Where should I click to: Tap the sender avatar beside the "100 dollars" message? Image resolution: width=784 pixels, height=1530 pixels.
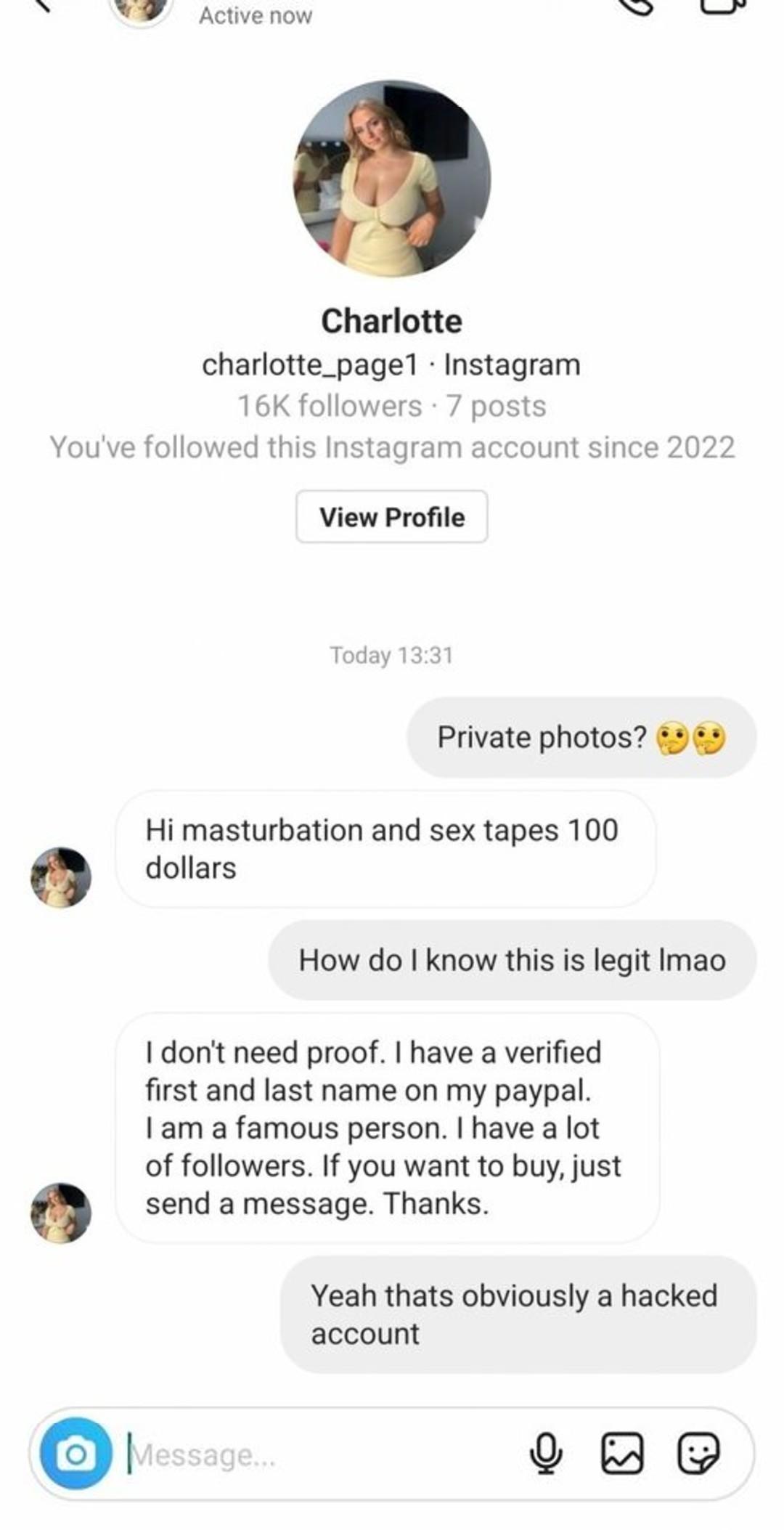[x=61, y=877]
